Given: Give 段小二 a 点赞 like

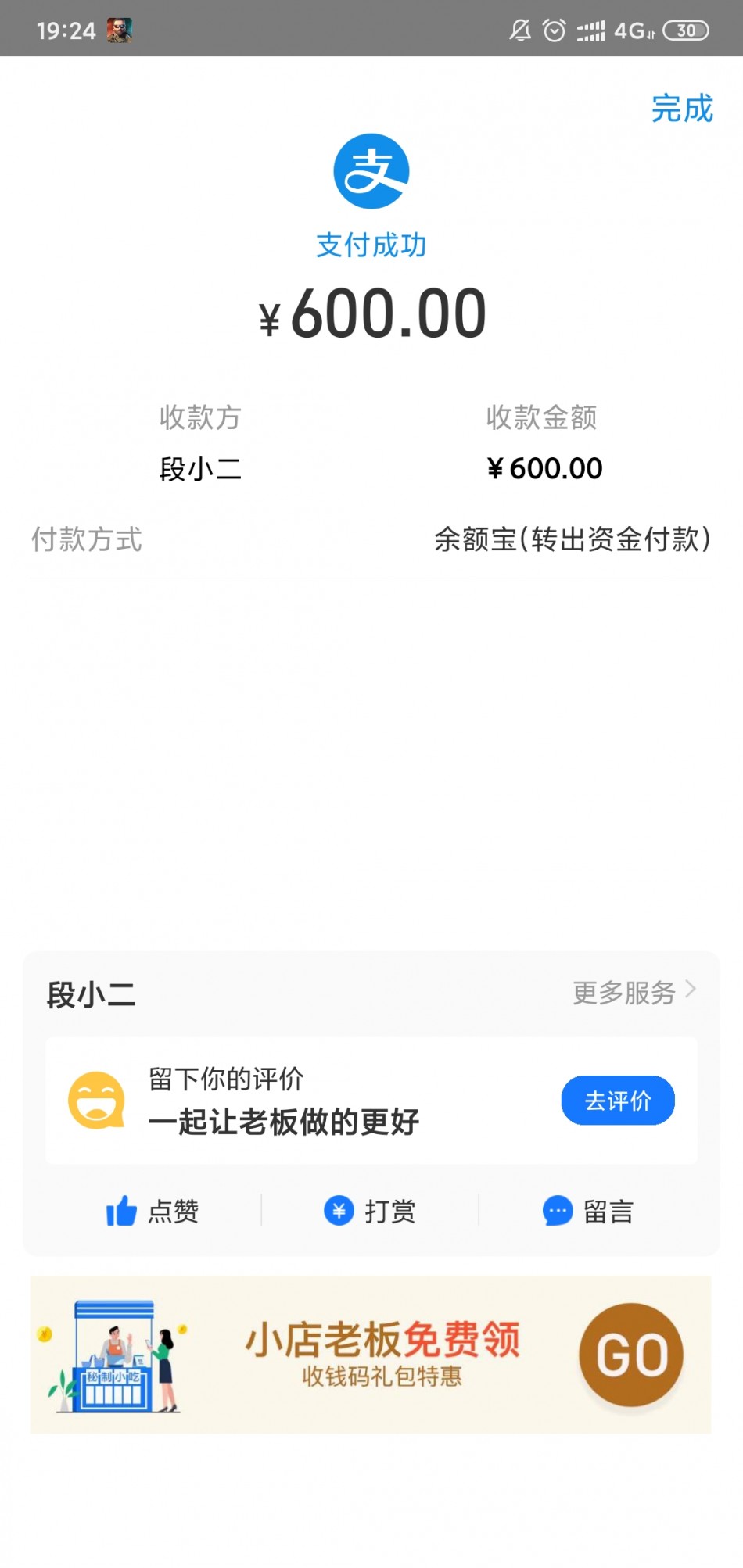Looking at the screenshot, I should 153,1212.
